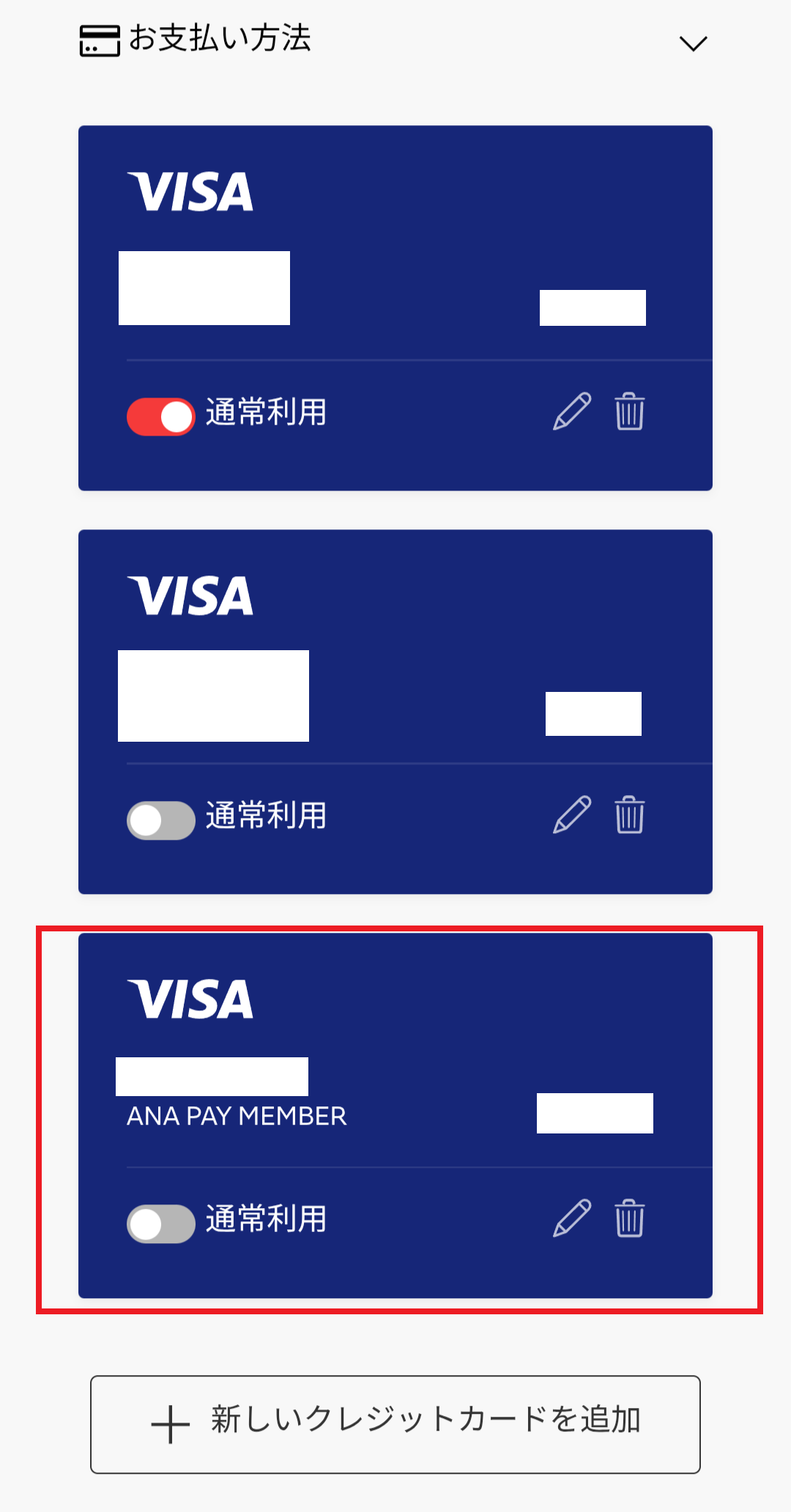Tap 新しいクレジットカードを追加 button
The image size is (791, 1512).
point(395,1424)
